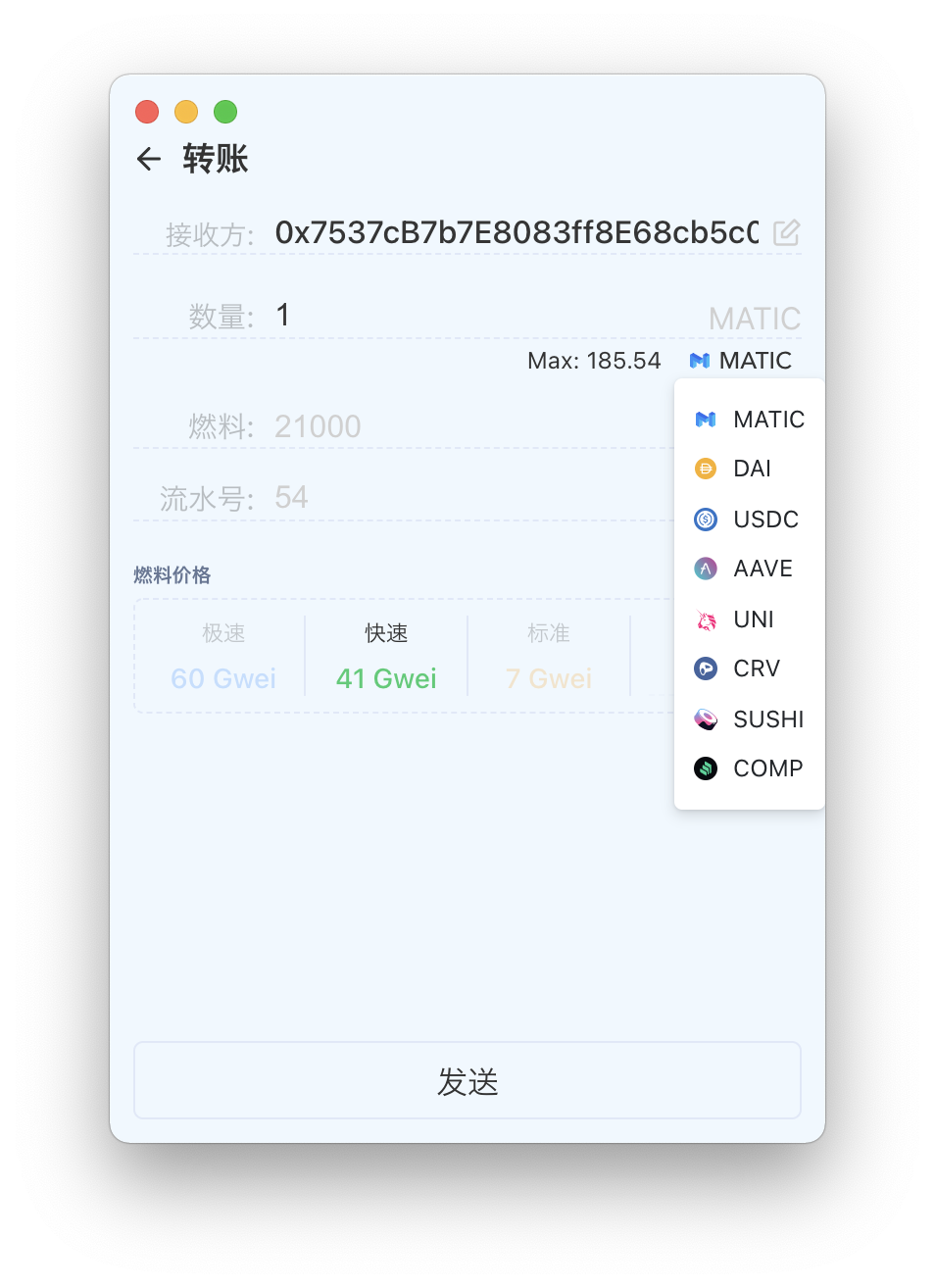The image size is (935, 1288).
Task: Edit the 接收方 recipient address
Action: [786, 232]
